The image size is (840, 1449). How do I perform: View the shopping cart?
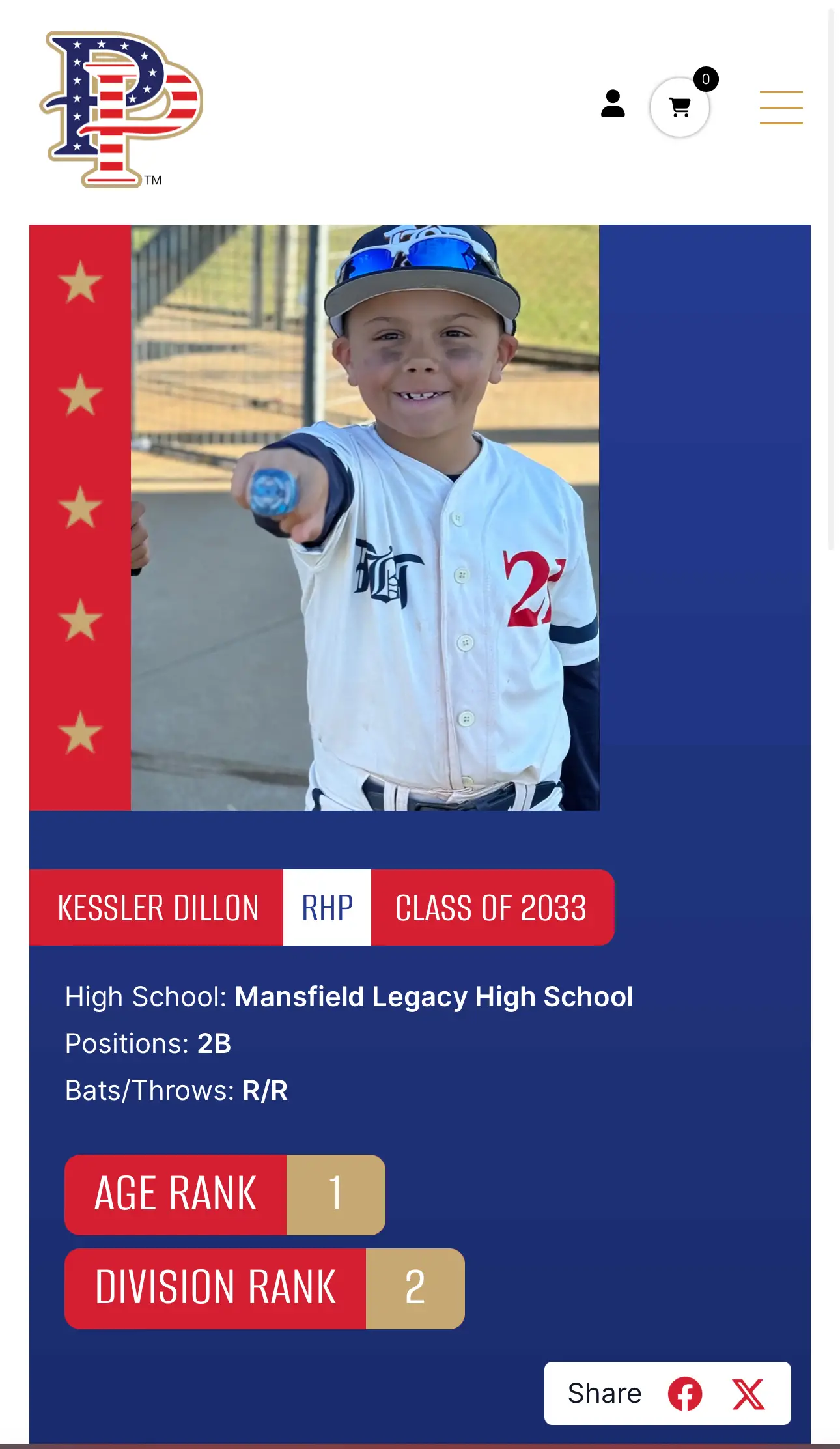tap(680, 107)
